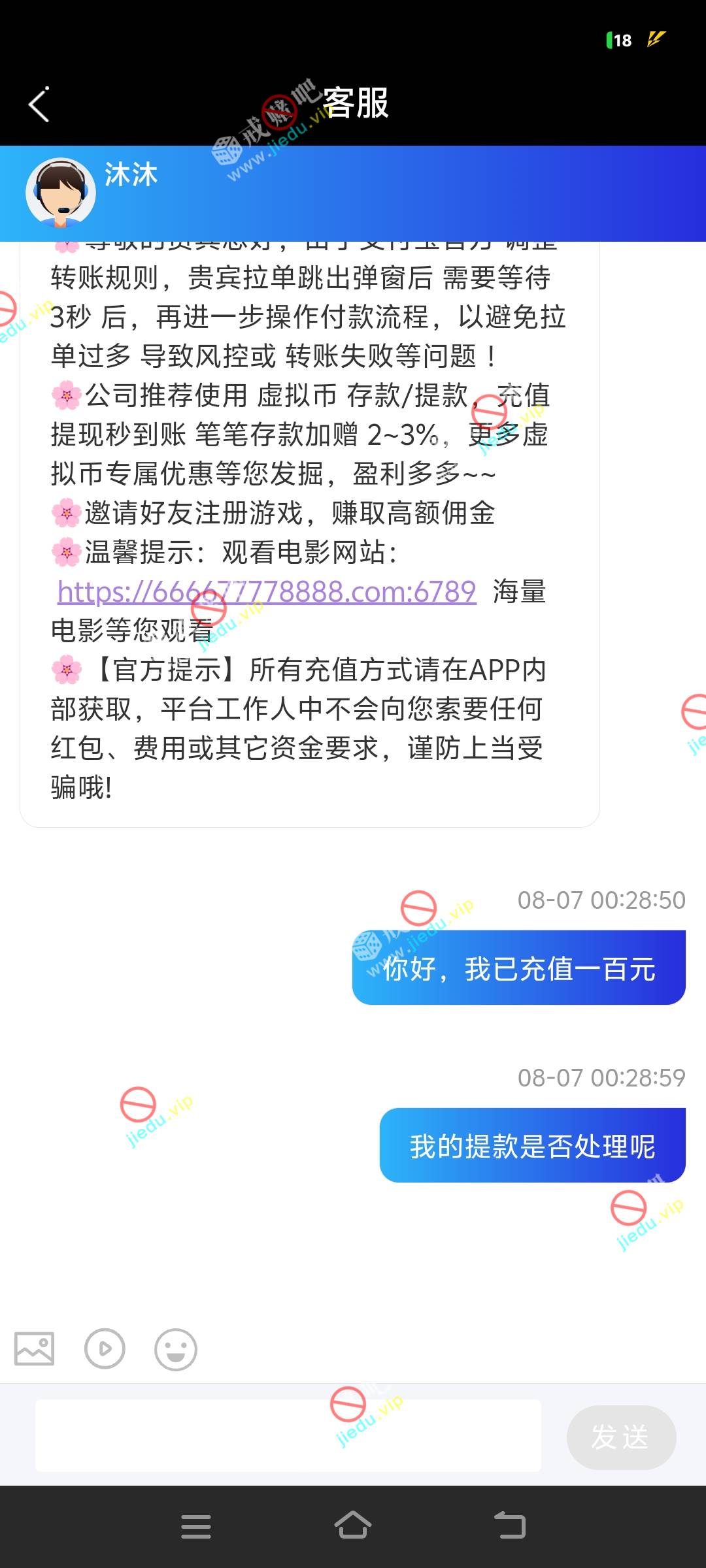Go to the system home screen
Viewport: 706px width, 1568px height.
pos(353,1526)
